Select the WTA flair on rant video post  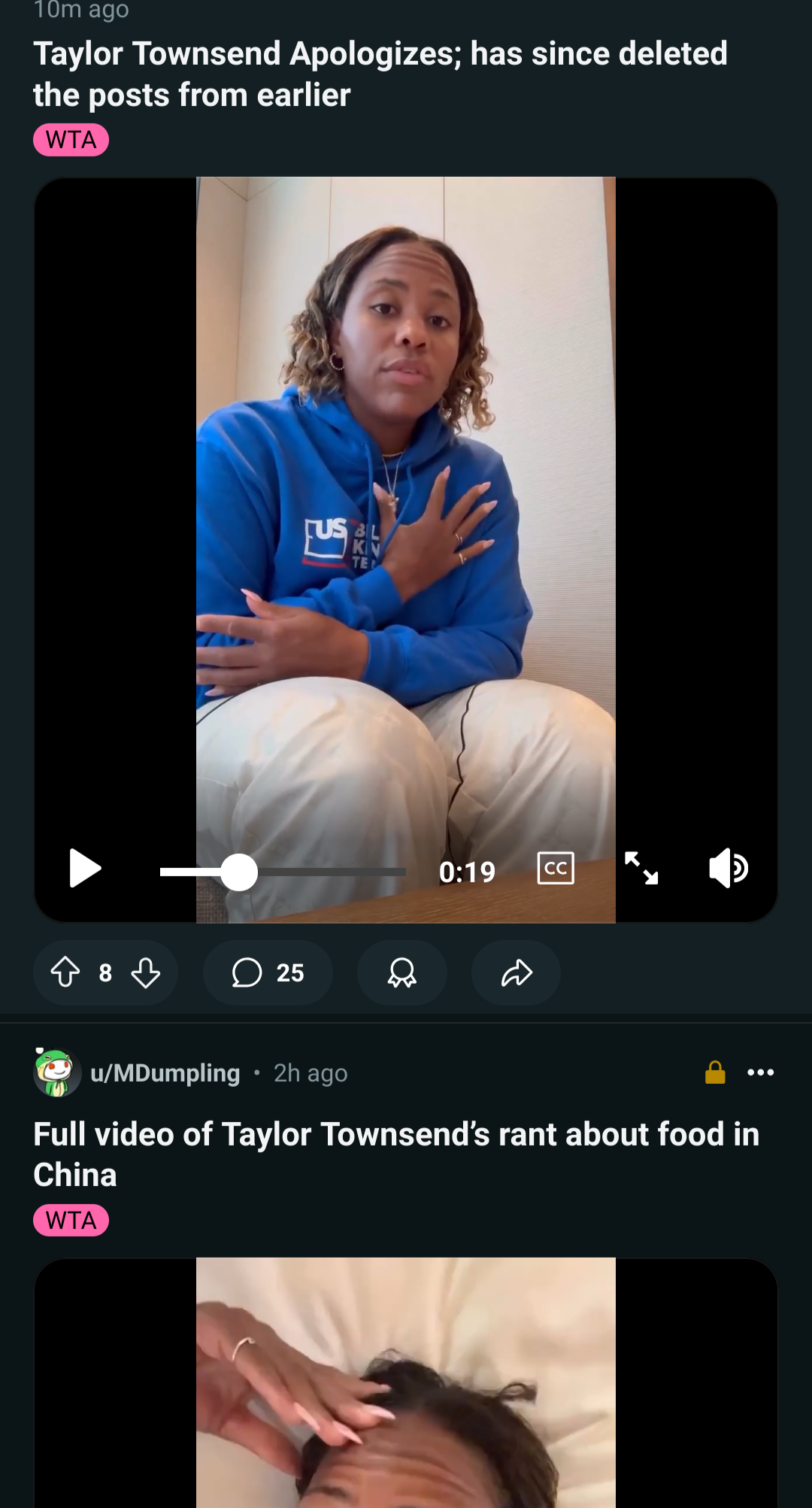pos(71,1220)
